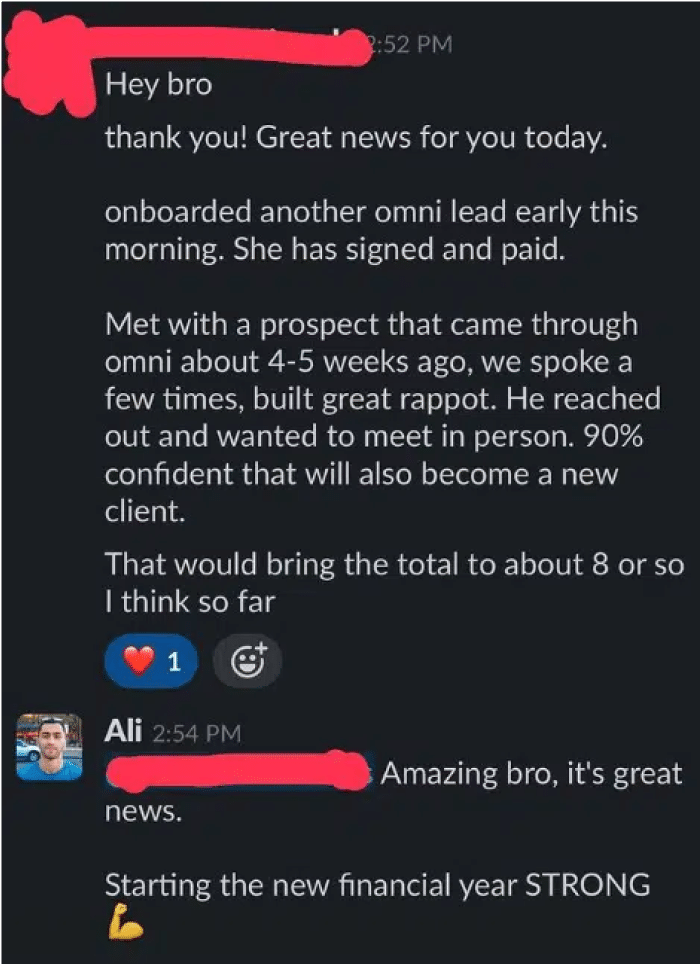This screenshot has width=700, height=964.
Task: Toggle the heart reaction with count 1
Action: 151,660
